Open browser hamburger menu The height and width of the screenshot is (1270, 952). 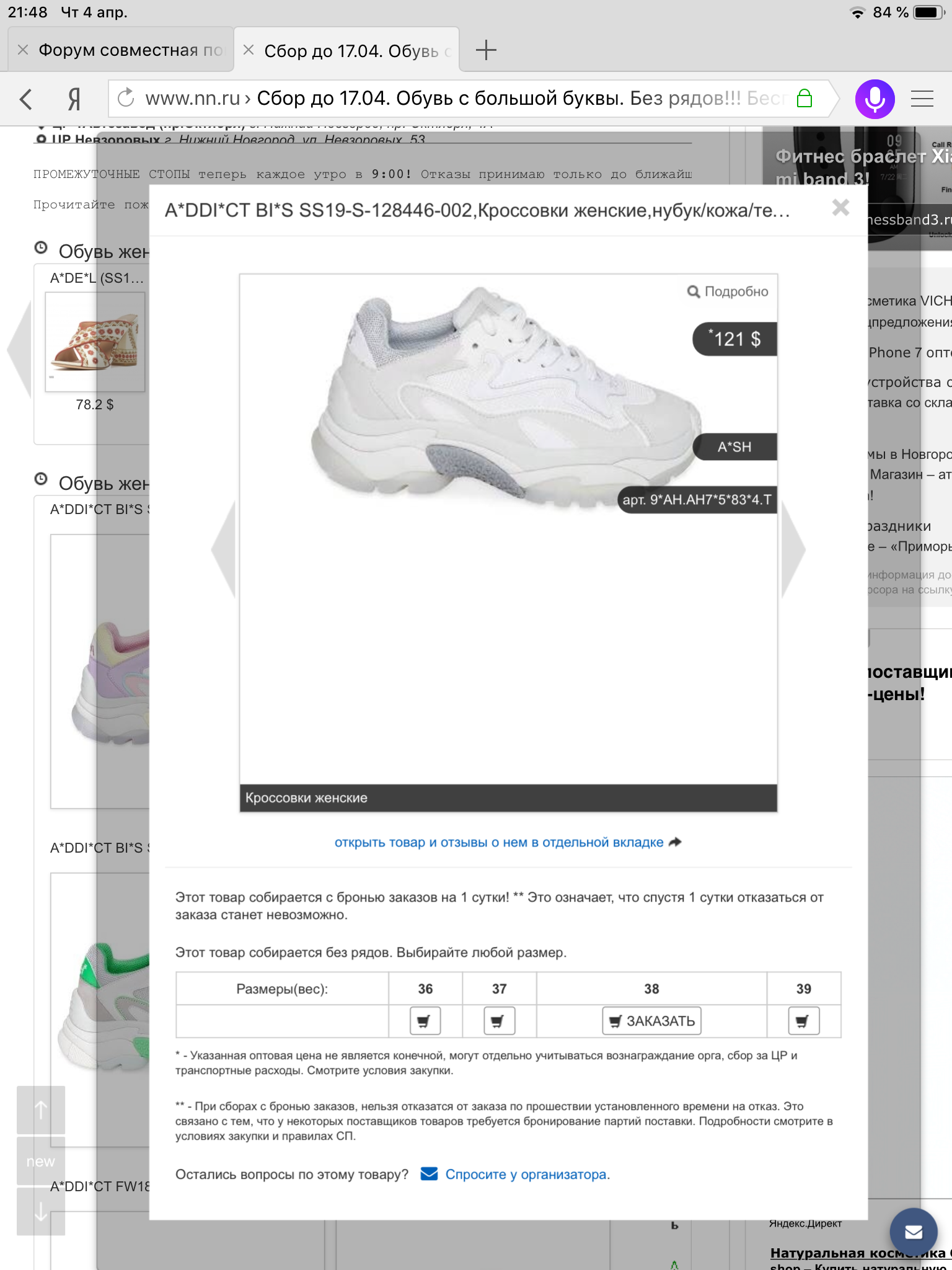coord(922,99)
